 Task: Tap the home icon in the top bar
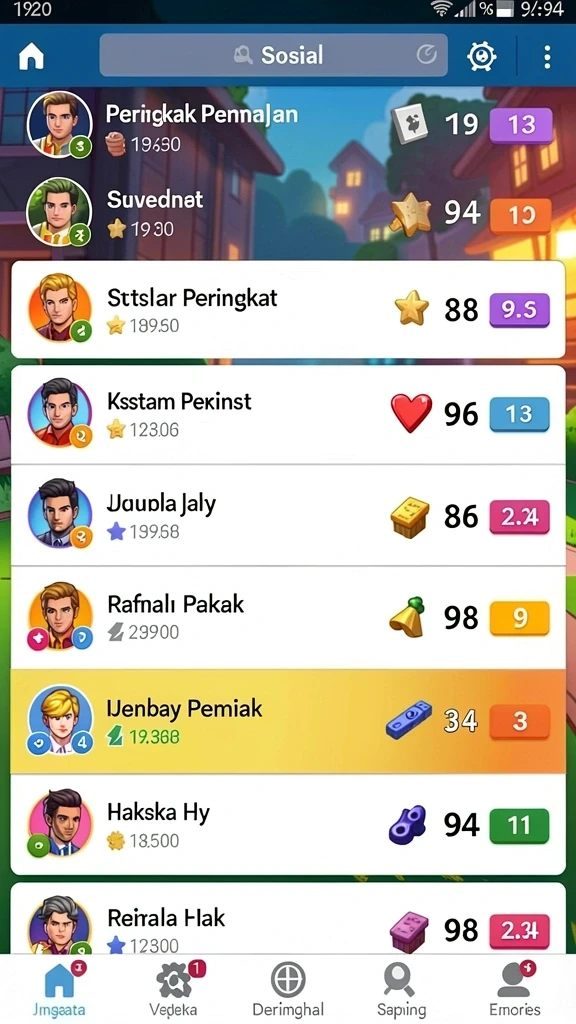(31, 57)
